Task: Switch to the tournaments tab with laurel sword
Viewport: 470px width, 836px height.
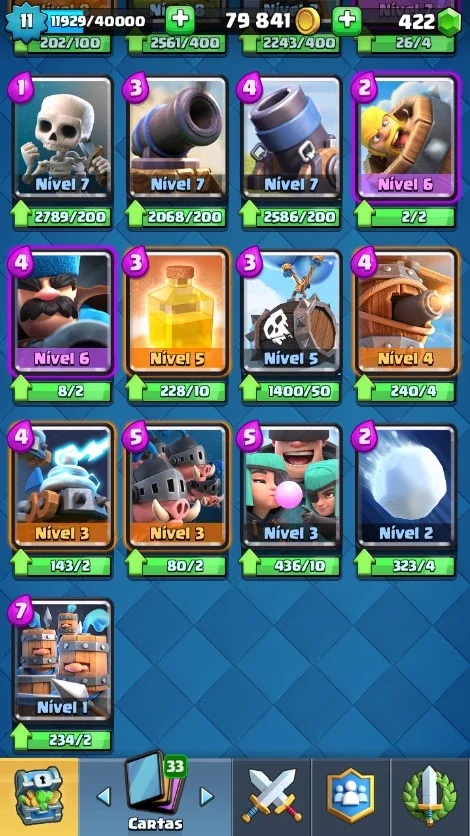Action: point(430,797)
